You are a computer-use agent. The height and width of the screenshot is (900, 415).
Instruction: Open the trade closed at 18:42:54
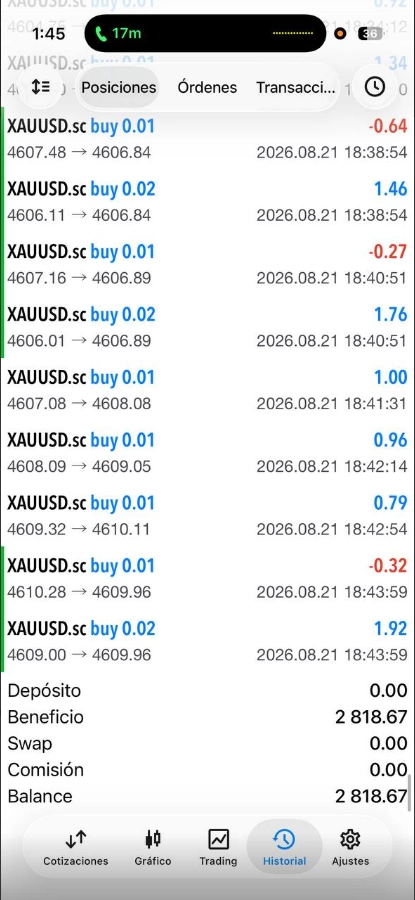click(x=207, y=515)
